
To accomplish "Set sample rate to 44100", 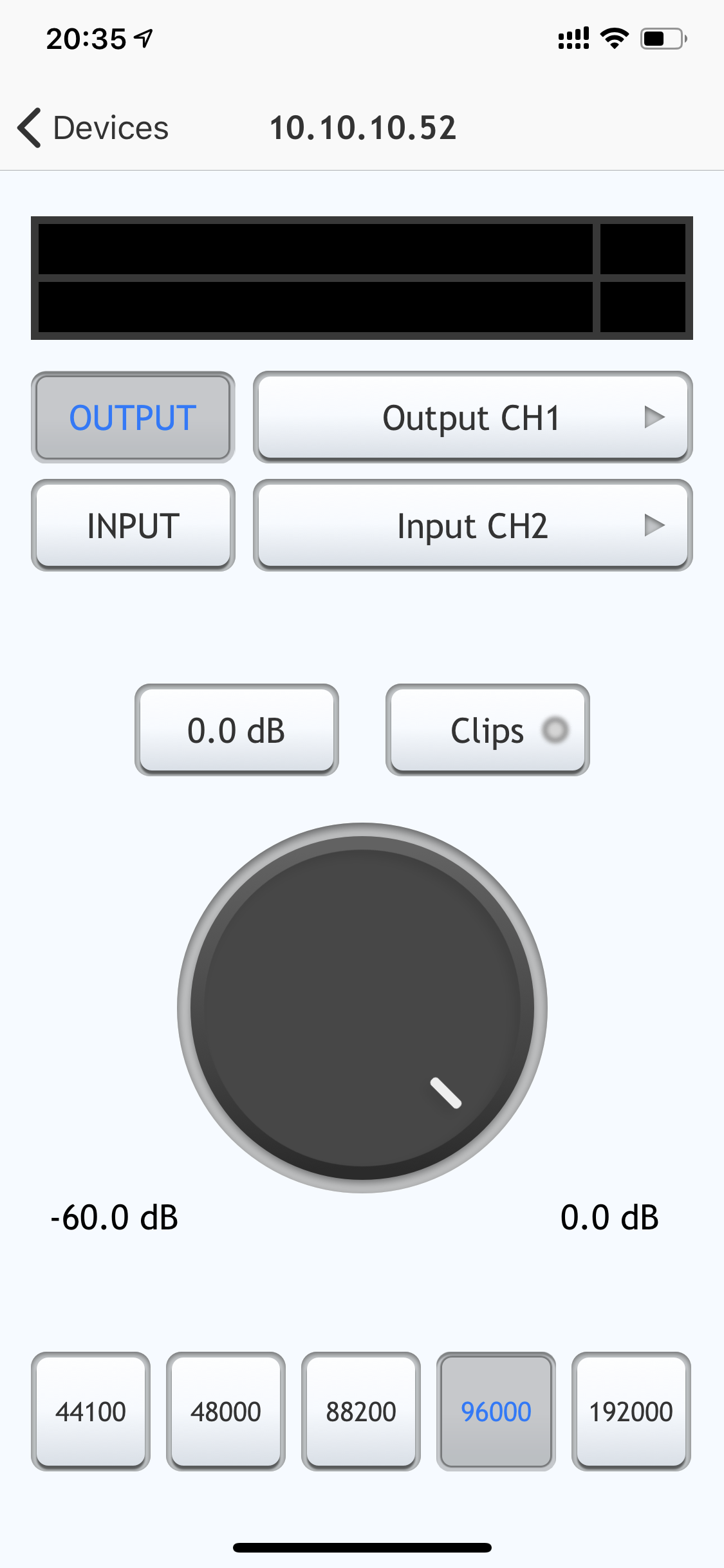I will coord(91,1411).
